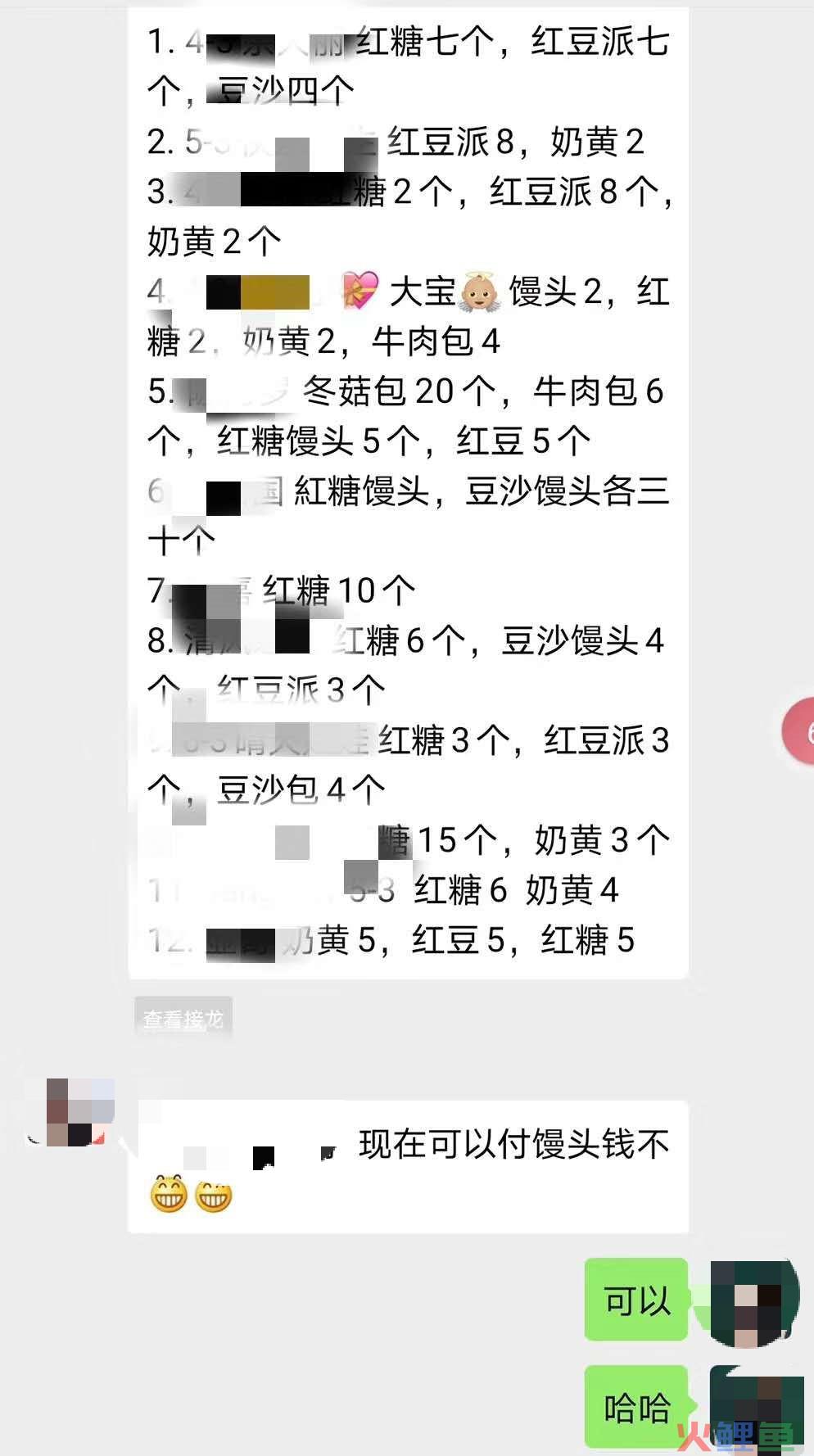Image resolution: width=814 pixels, height=1456 pixels.
Task: Tap the red floating bubble at the right edge
Action: coord(800,732)
